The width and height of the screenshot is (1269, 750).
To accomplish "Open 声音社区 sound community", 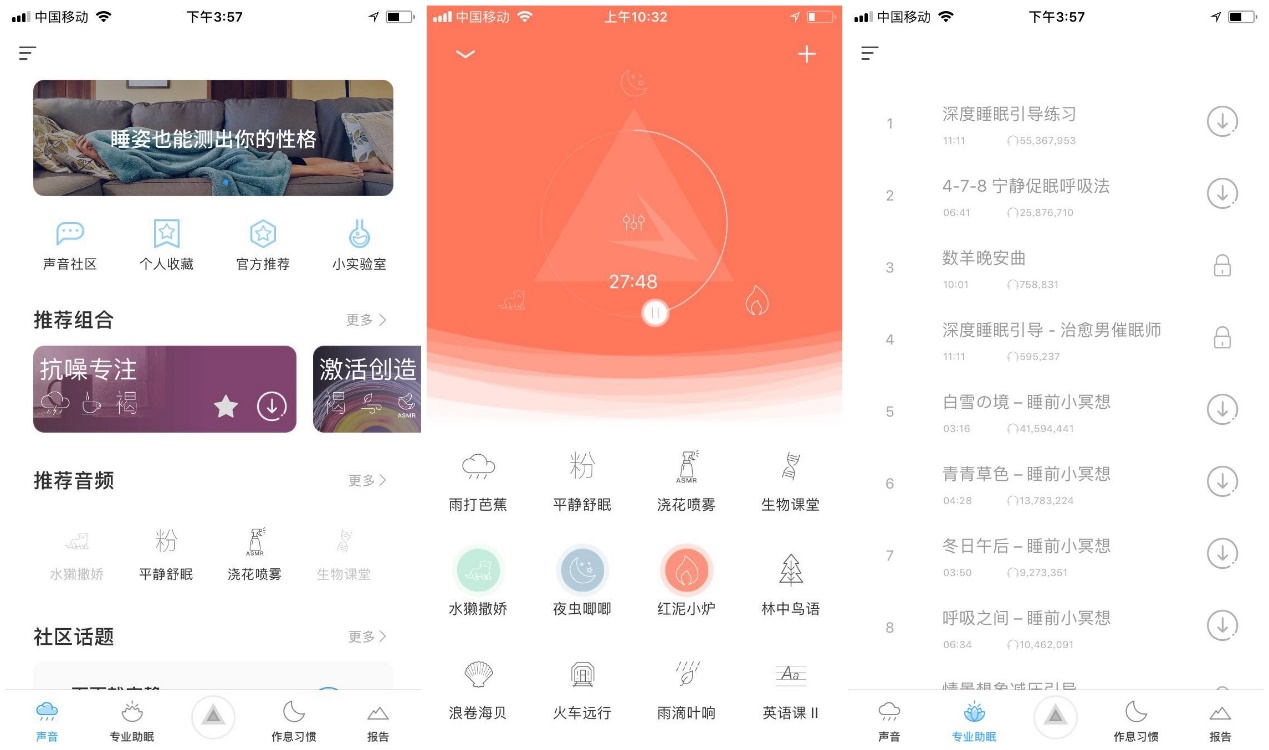I will (70, 245).
